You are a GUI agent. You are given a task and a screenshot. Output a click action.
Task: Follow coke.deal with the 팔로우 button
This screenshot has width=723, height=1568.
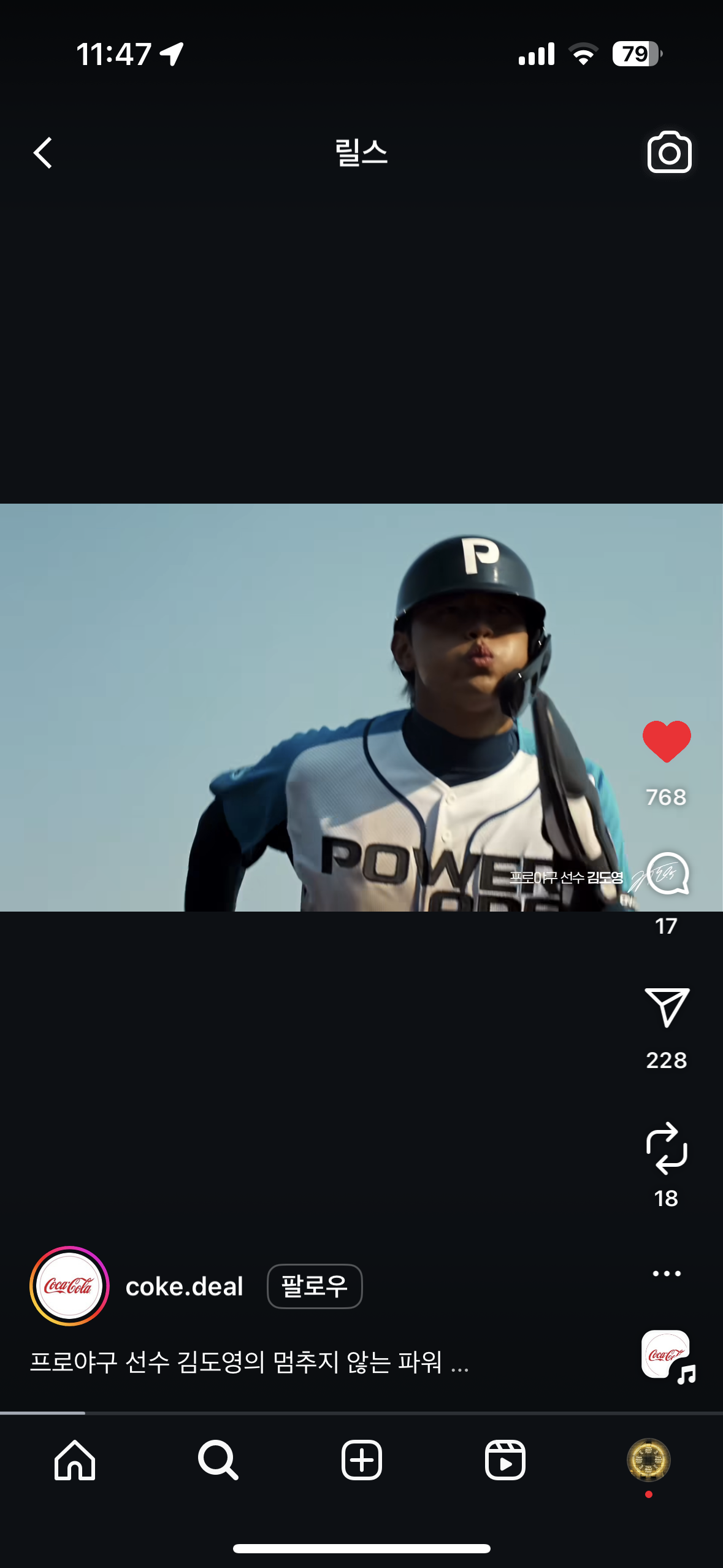click(x=315, y=1286)
